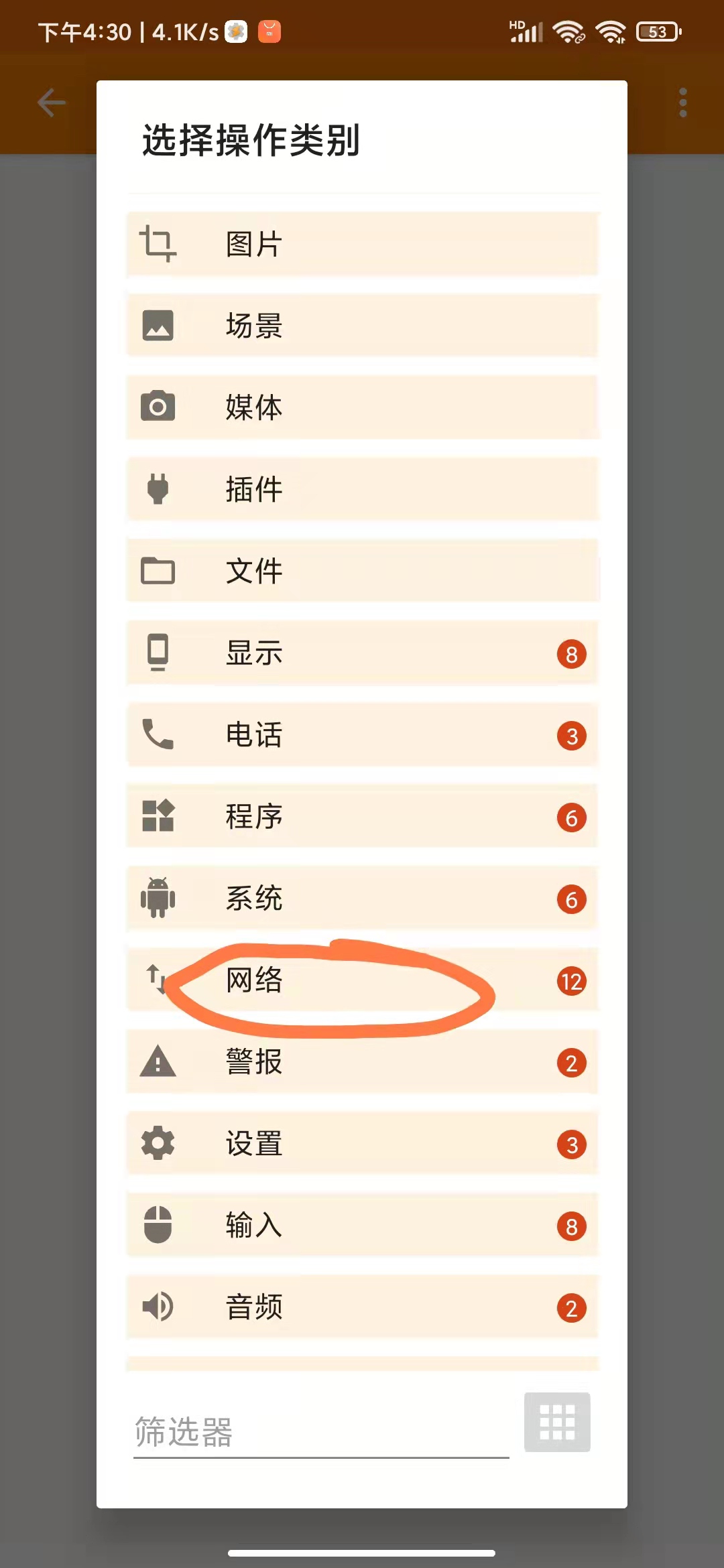Viewport: 724px width, 1568px height.
Task: Open the 图片 category
Action: (x=362, y=244)
